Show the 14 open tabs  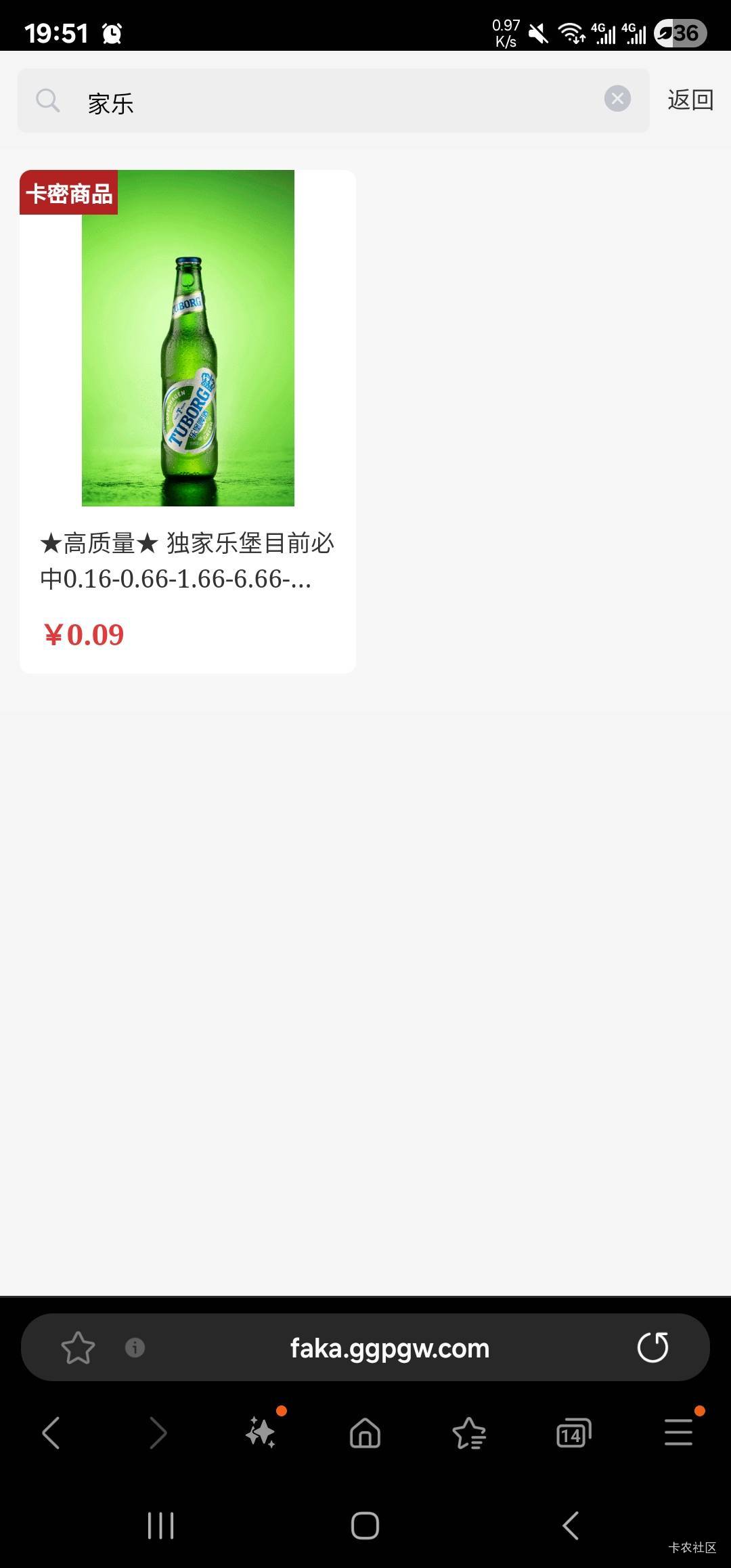pyautogui.click(x=573, y=1433)
